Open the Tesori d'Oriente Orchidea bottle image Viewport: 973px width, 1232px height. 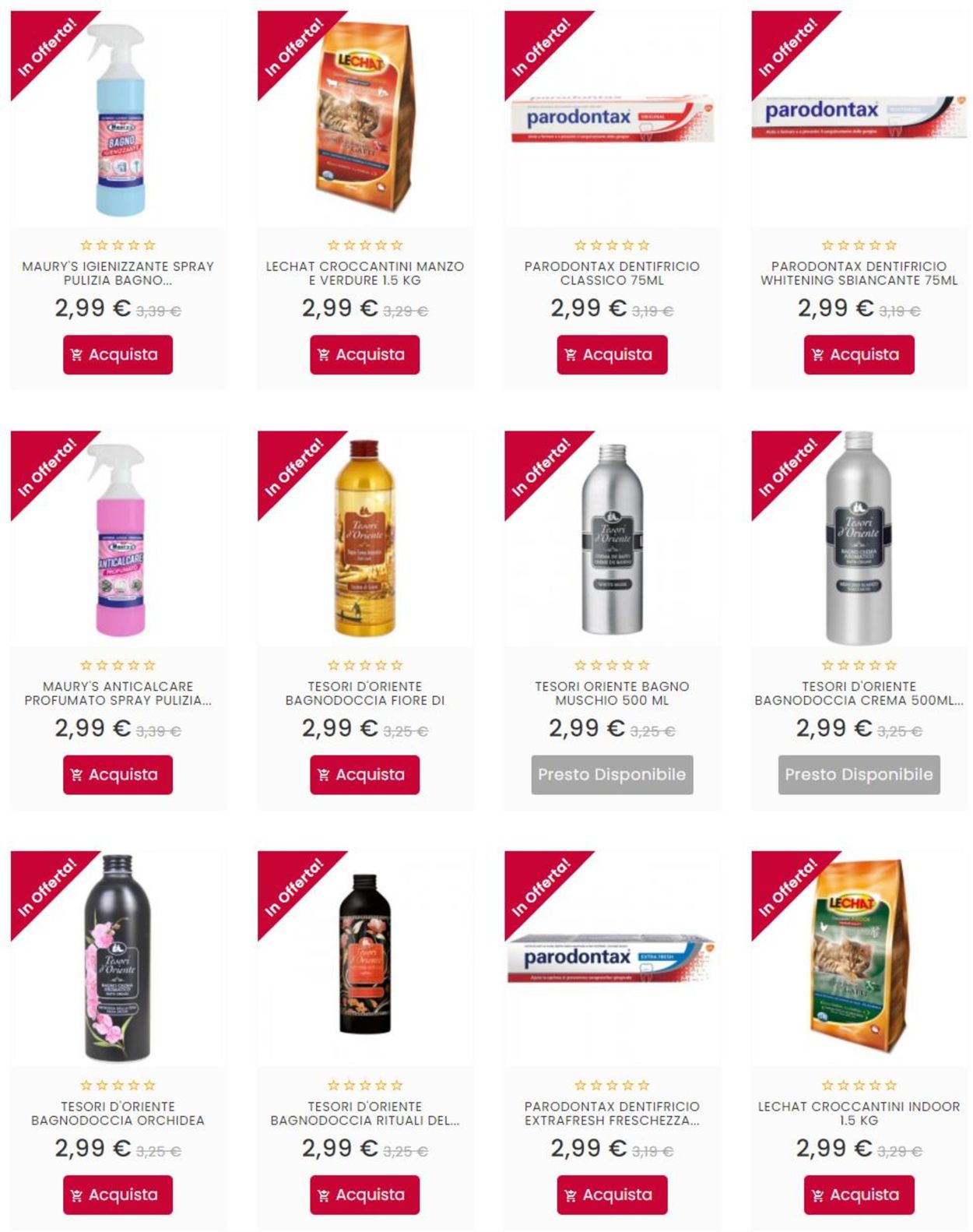118,959
